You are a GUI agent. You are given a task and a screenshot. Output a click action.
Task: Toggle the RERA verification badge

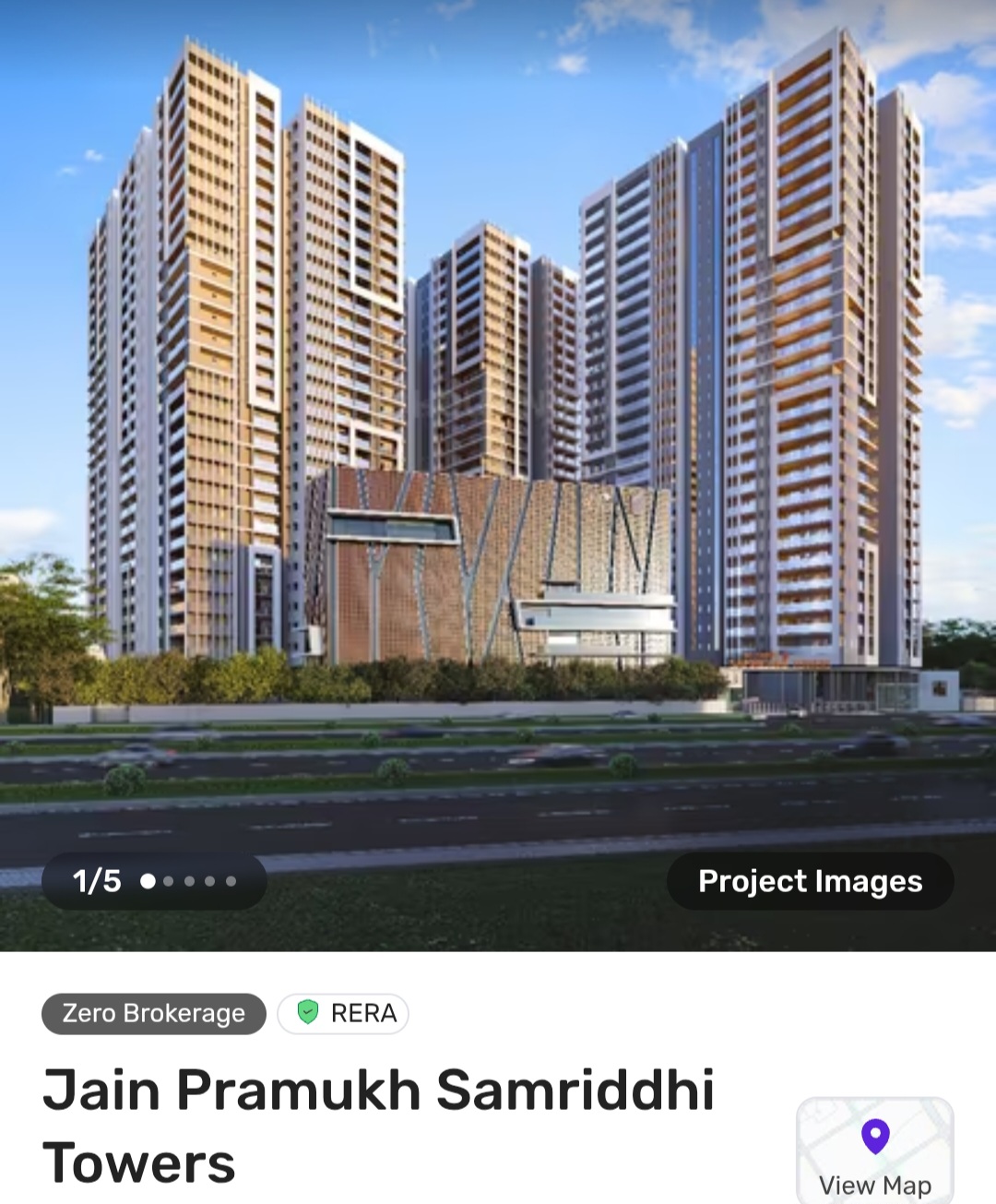(342, 1014)
